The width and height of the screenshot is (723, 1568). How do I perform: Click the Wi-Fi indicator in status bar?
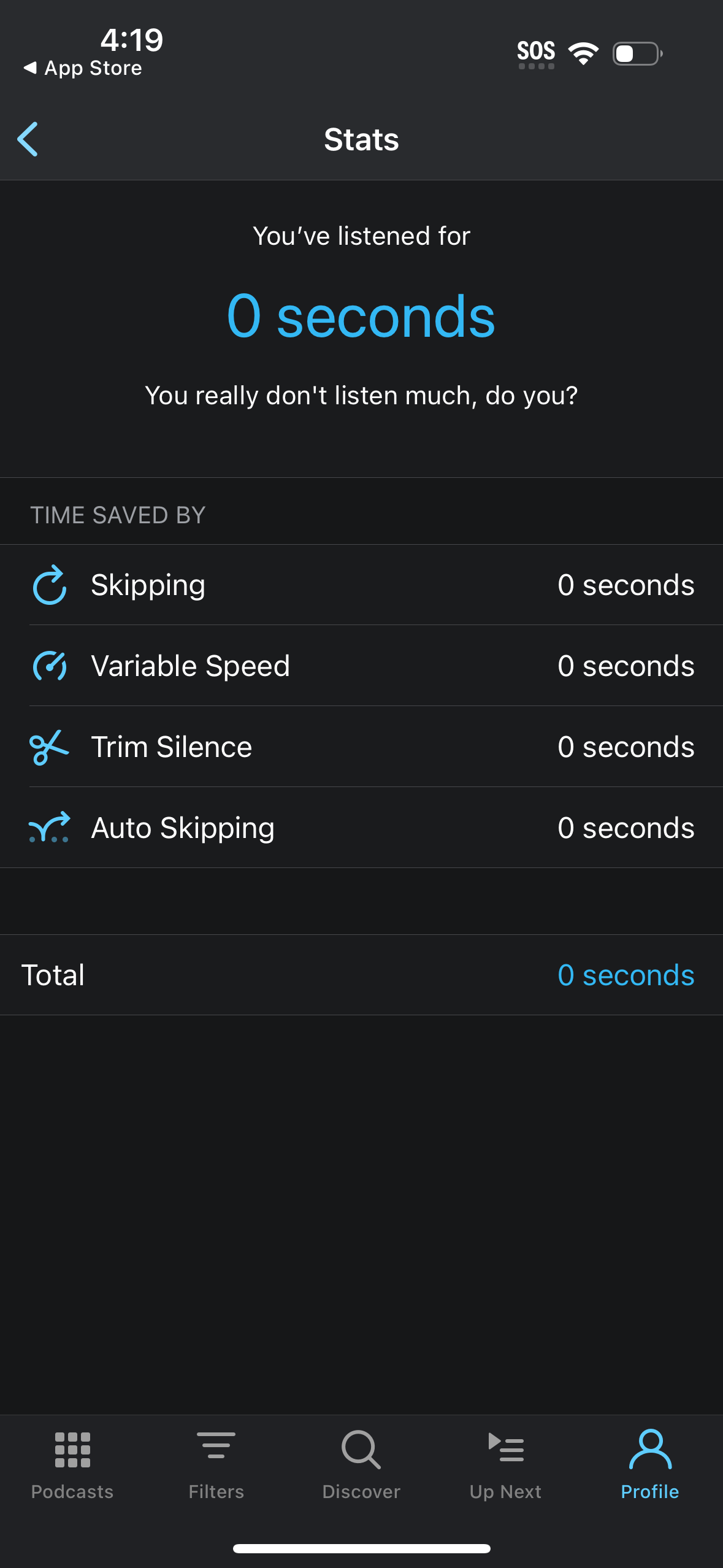[x=582, y=54]
